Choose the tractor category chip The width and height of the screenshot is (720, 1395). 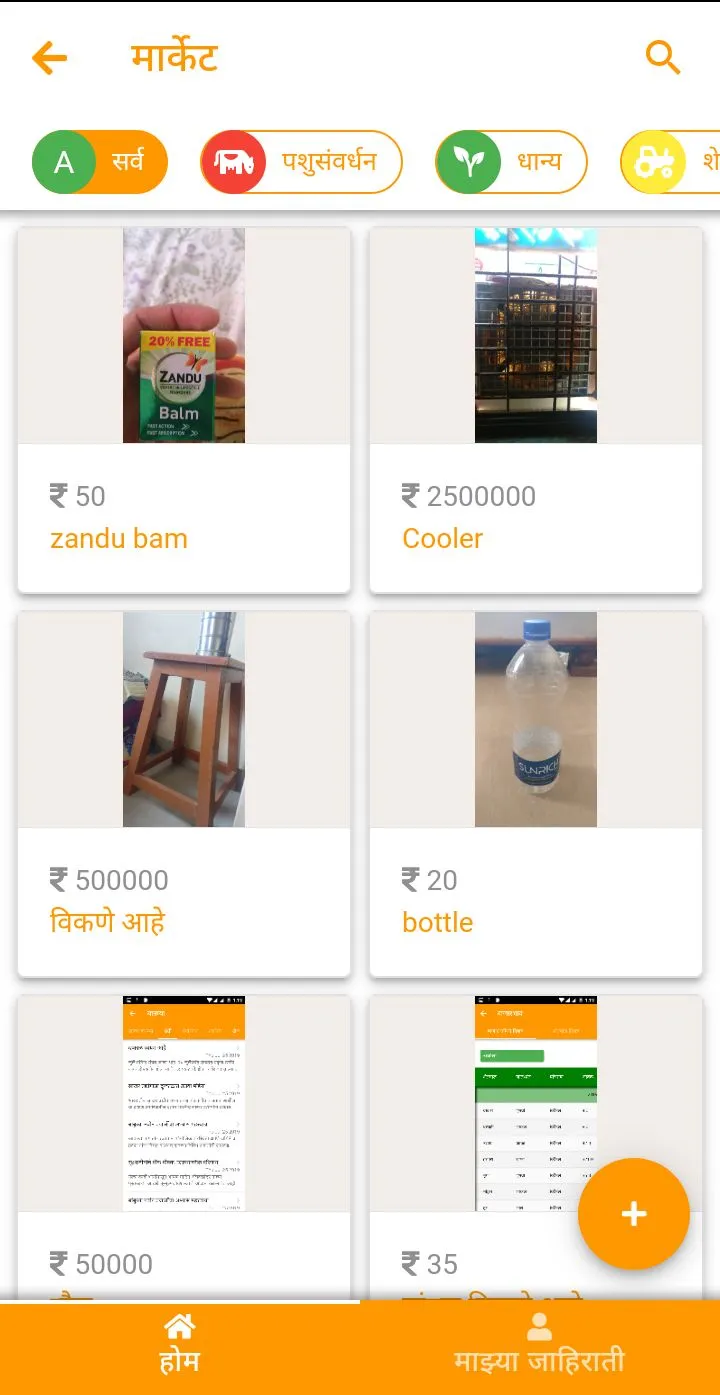pyautogui.click(x=670, y=161)
